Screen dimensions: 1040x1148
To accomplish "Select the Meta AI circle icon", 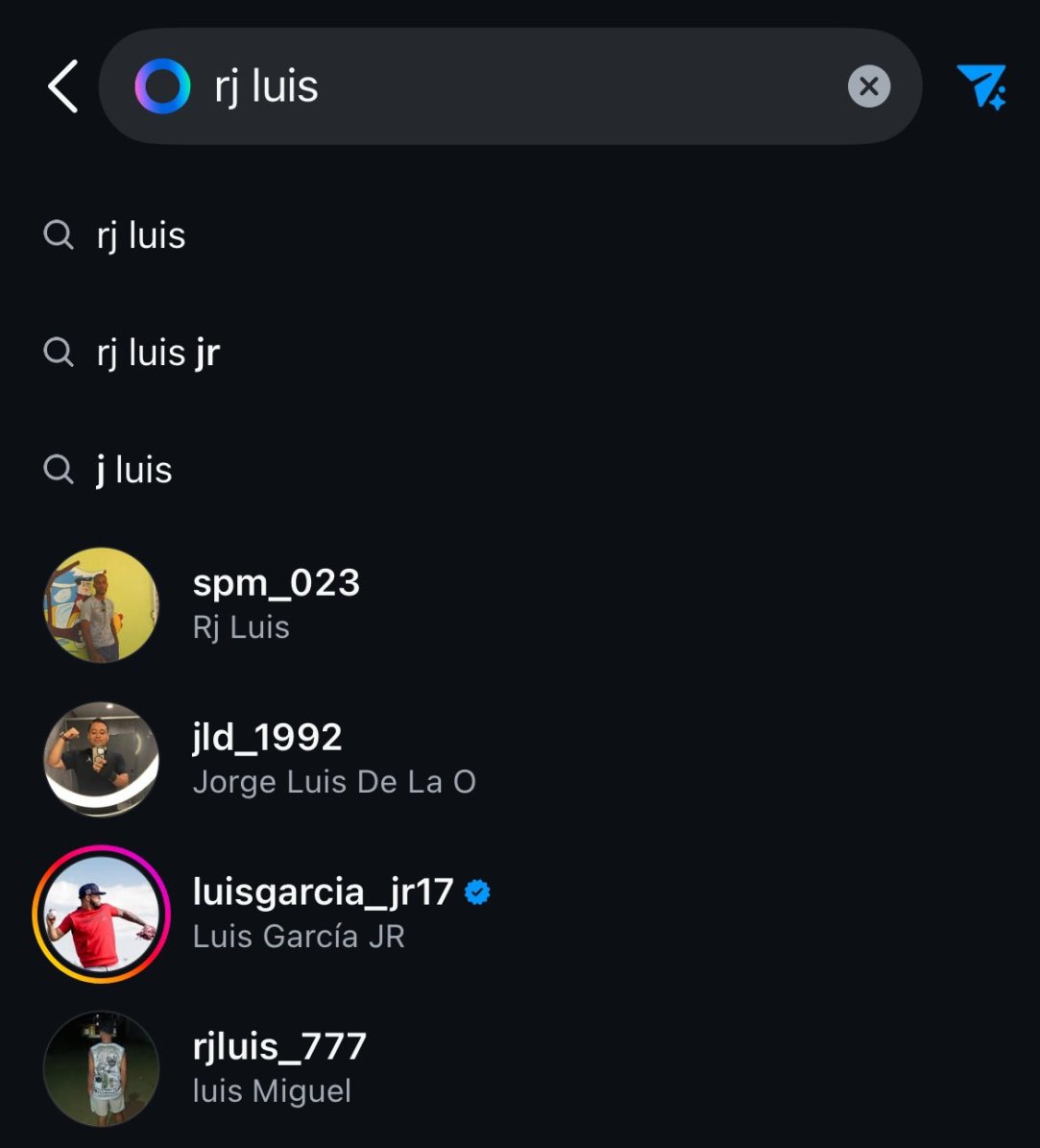I will point(161,85).
